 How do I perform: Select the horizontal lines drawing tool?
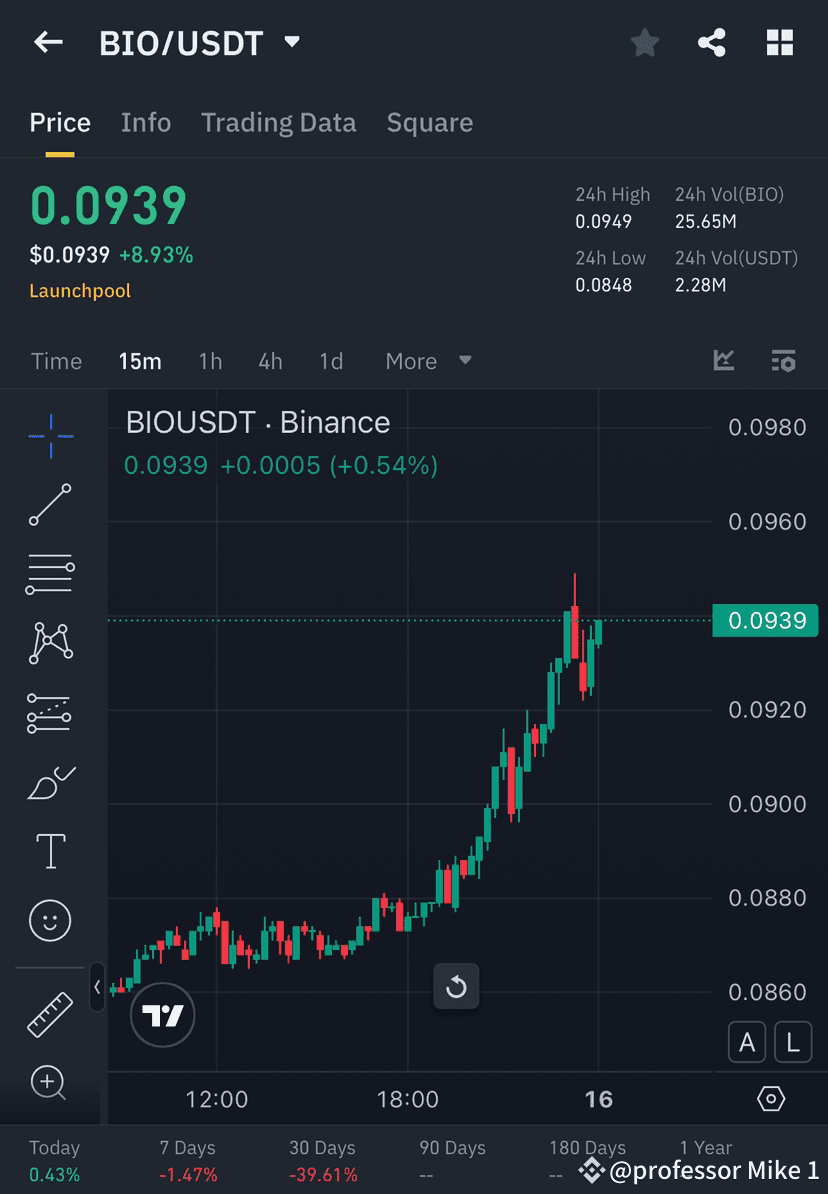coord(50,574)
